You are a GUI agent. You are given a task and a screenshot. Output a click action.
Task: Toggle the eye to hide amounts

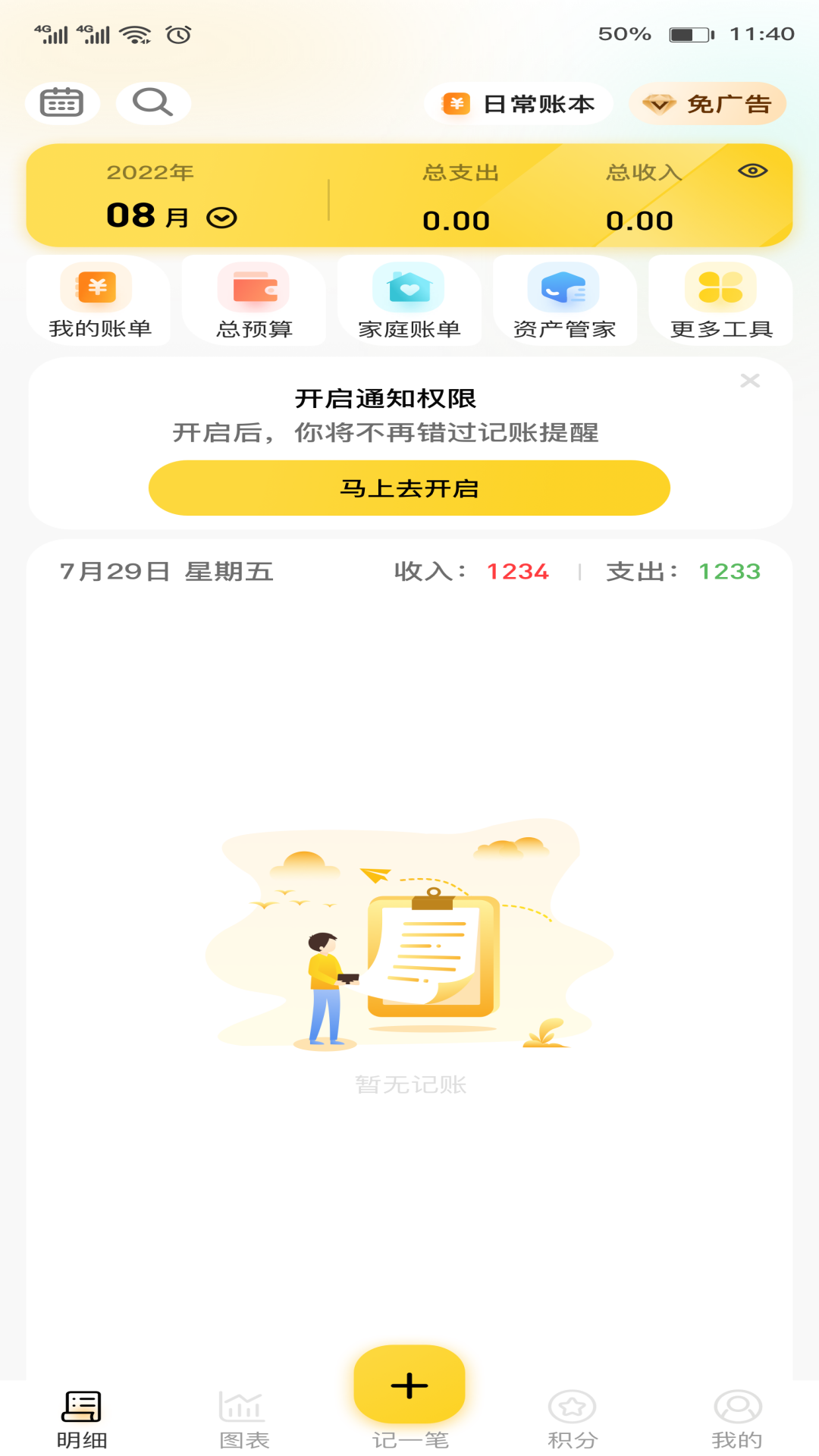pyautogui.click(x=754, y=171)
